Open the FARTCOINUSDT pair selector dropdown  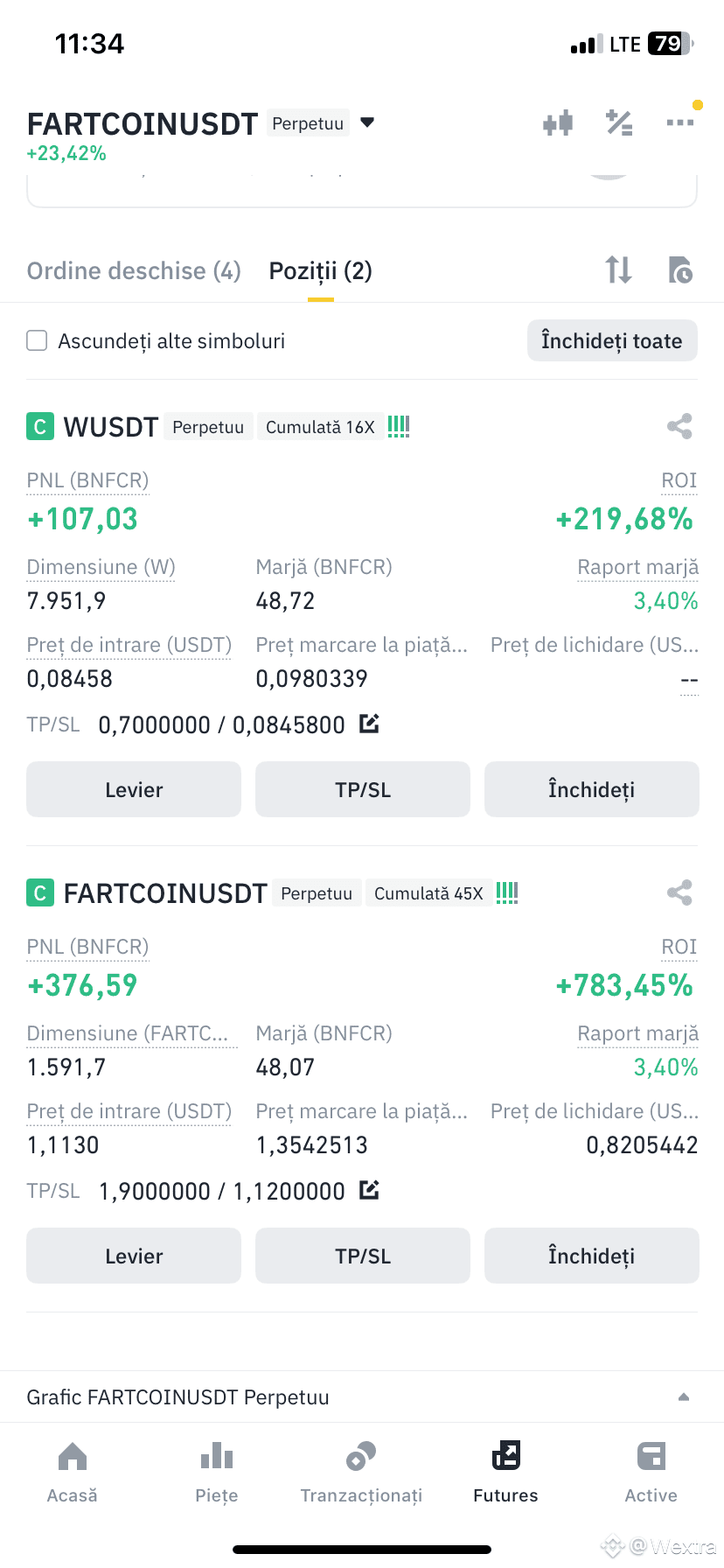click(x=366, y=122)
